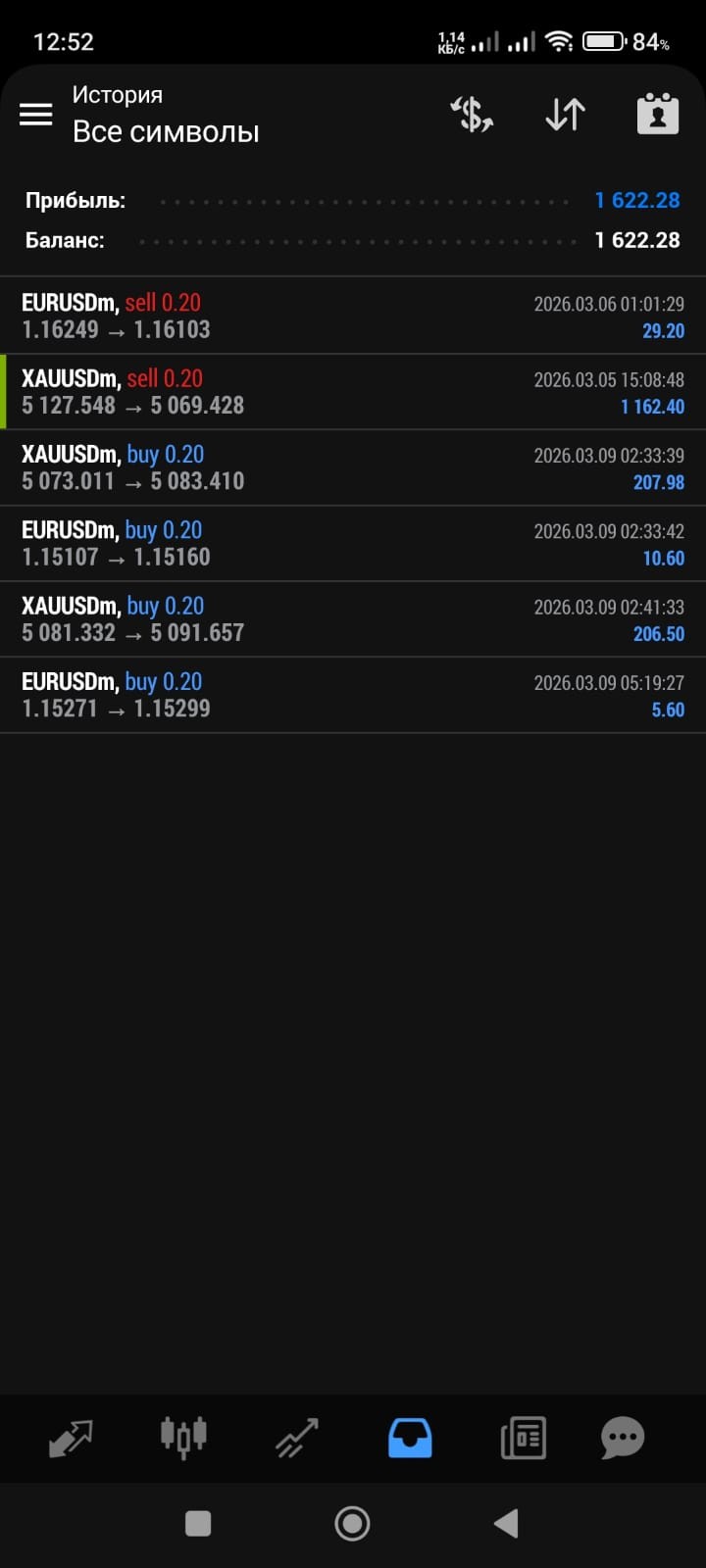Open the EURUSDm buy trade with profit 5.60
The height and width of the screenshot is (1568, 706).
click(x=353, y=695)
